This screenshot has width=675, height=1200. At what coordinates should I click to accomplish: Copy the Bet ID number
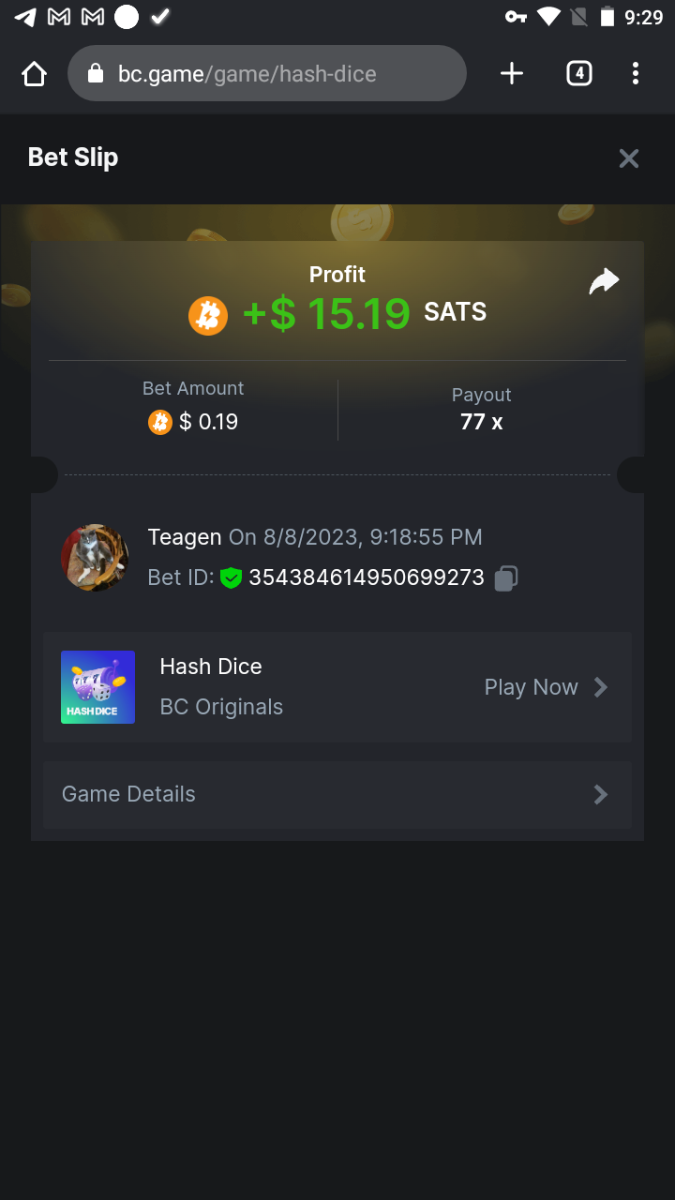(x=507, y=578)
